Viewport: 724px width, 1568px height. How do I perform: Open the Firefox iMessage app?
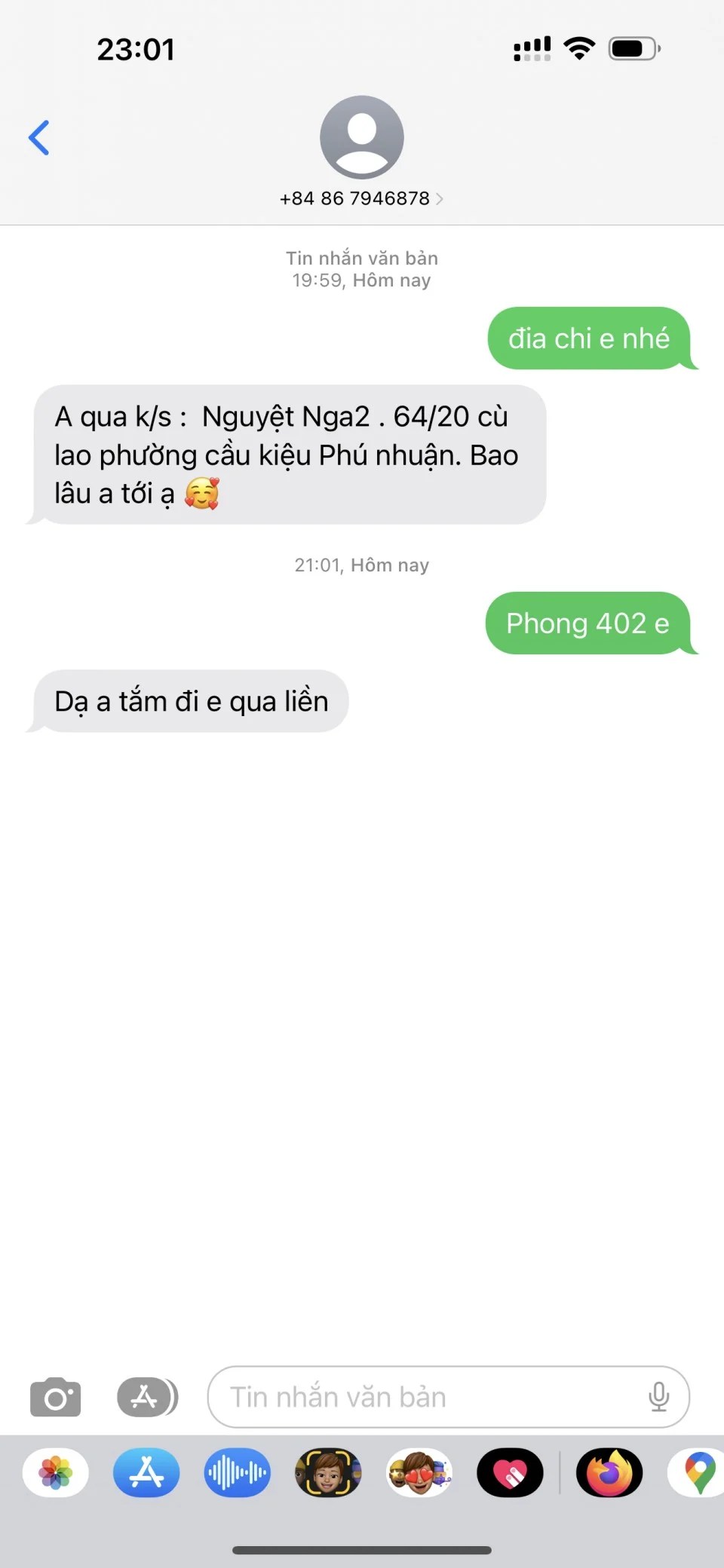pos(609,1472)
